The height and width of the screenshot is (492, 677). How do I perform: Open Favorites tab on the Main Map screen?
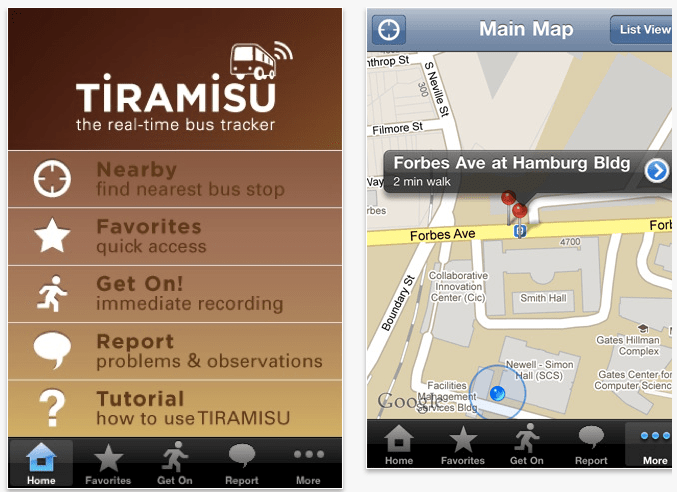point(461,445)
